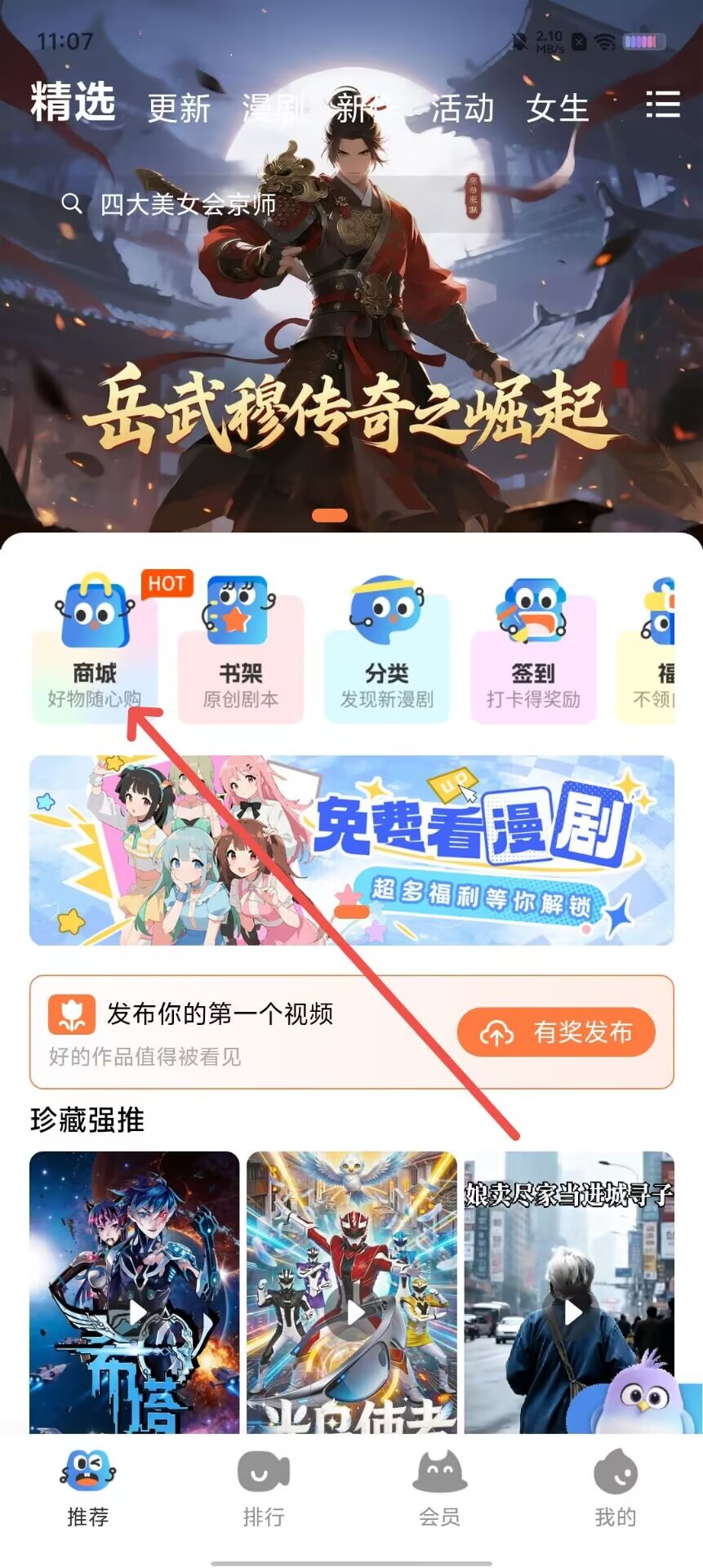
Task: Switch to the 会员 bottom tab
Action: (x=439, y=1490)
